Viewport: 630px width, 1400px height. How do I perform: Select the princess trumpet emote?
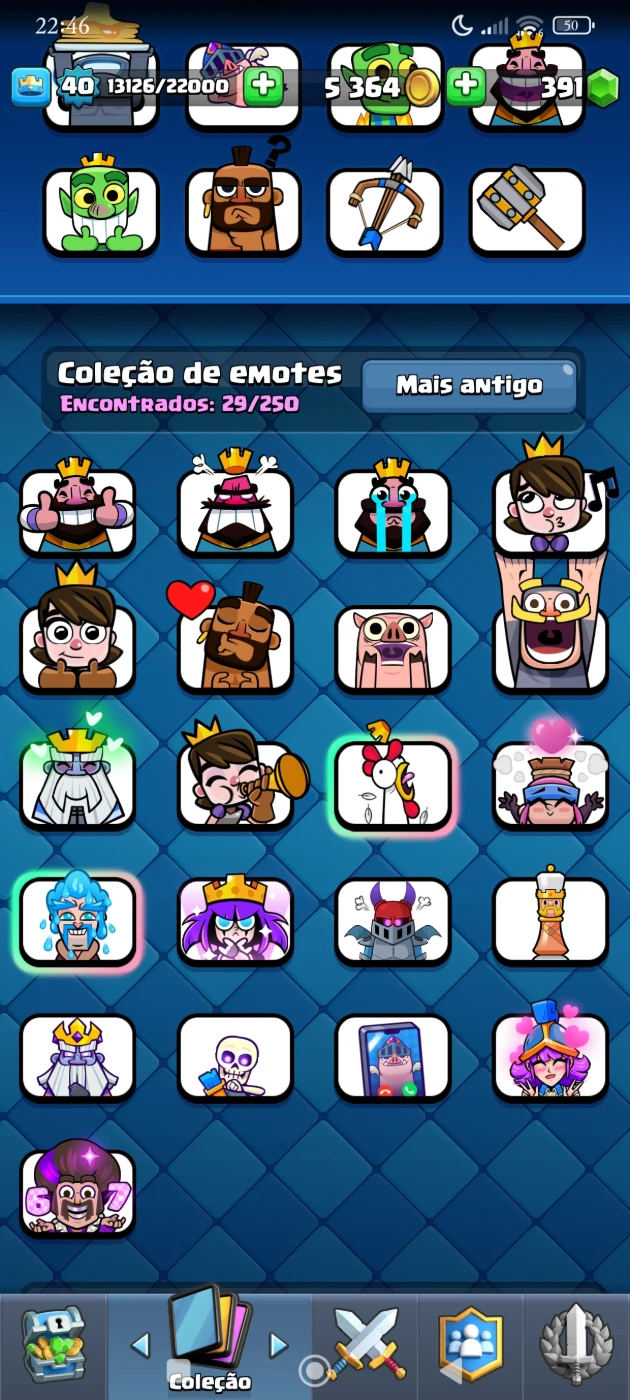(x=235, y=784)
